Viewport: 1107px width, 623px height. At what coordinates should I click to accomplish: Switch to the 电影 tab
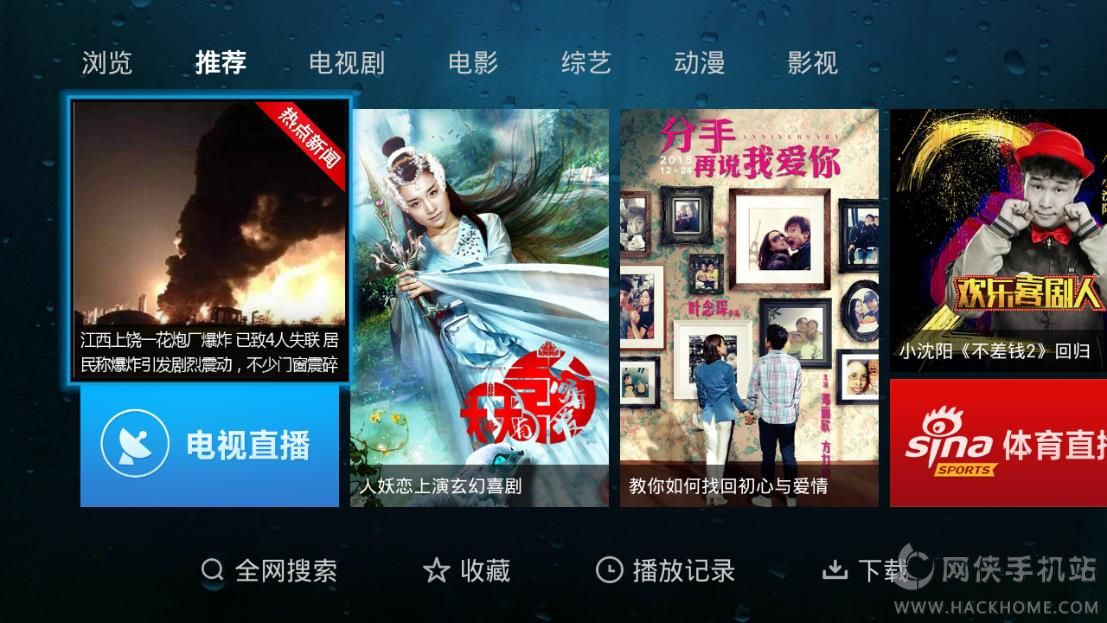473,63
